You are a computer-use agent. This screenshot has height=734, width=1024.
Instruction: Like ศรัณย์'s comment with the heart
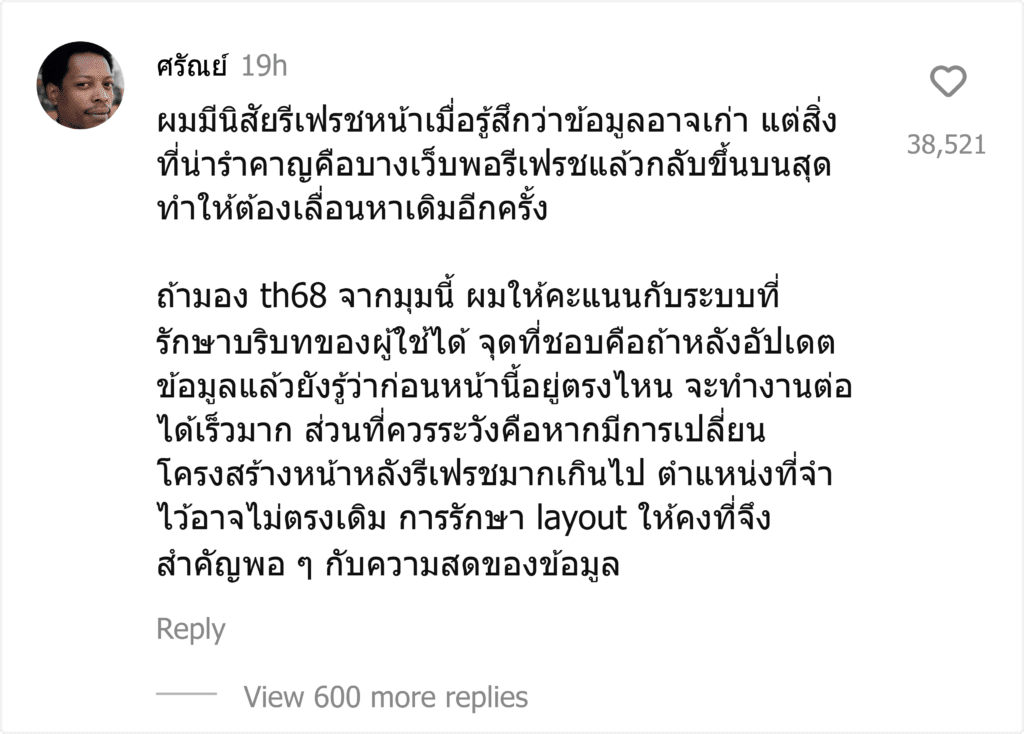[948, 82]
